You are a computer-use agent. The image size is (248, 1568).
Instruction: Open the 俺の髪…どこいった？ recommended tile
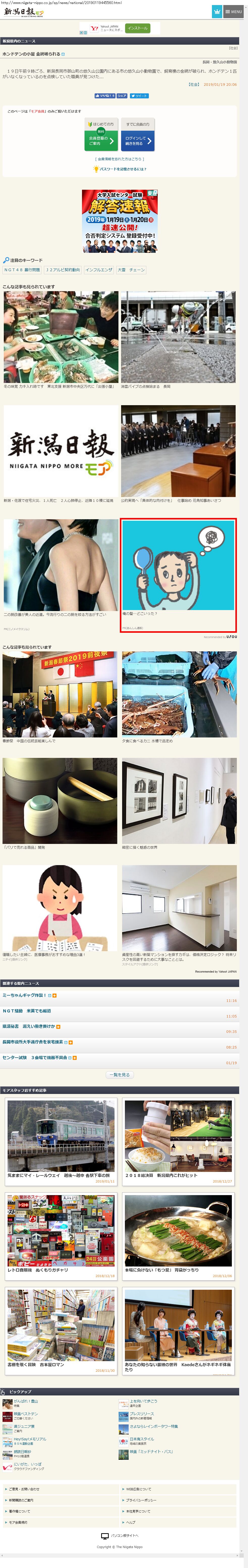[x=178, y=575]
